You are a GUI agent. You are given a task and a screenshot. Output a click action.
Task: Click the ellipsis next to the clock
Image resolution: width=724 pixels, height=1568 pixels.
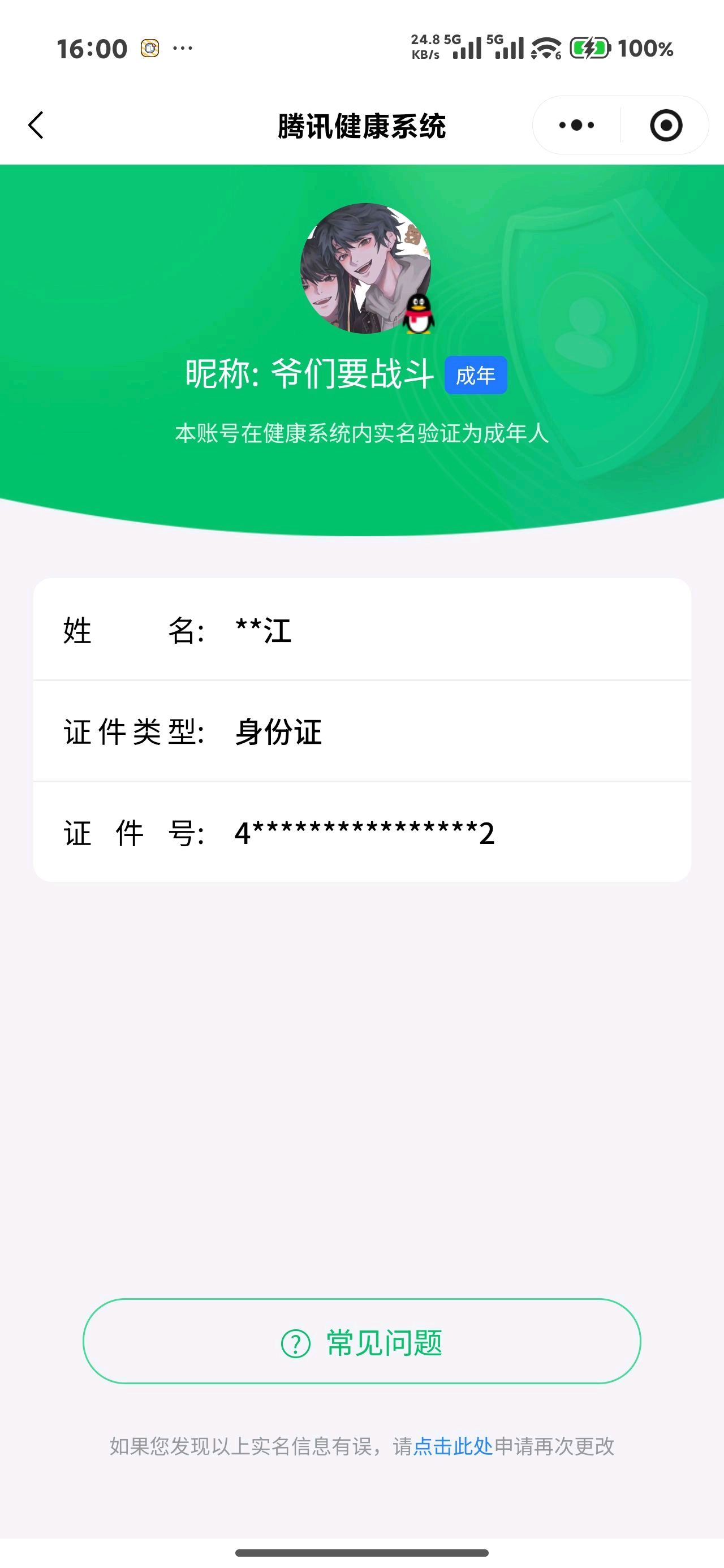[182, 48]
